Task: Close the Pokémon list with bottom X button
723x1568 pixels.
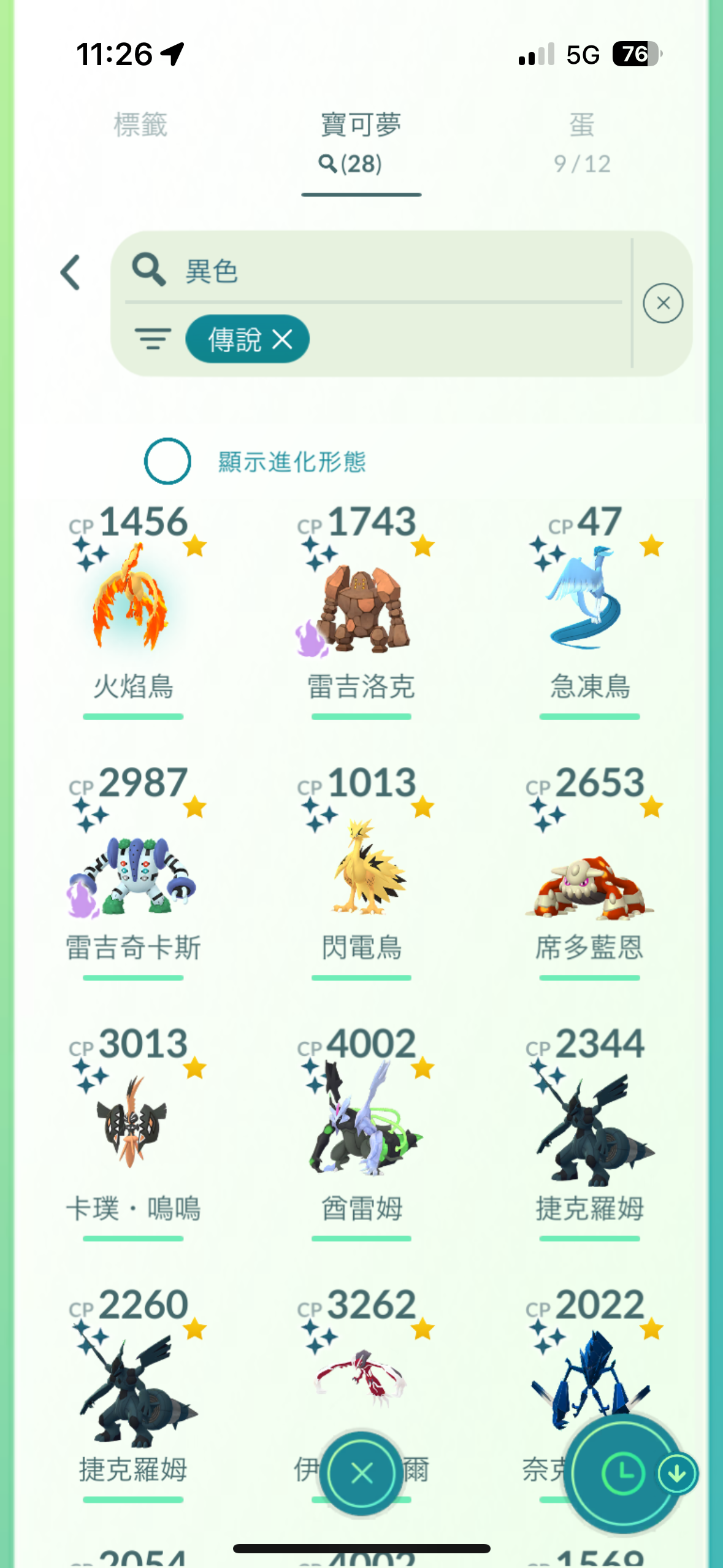Action: point(362,1473)
